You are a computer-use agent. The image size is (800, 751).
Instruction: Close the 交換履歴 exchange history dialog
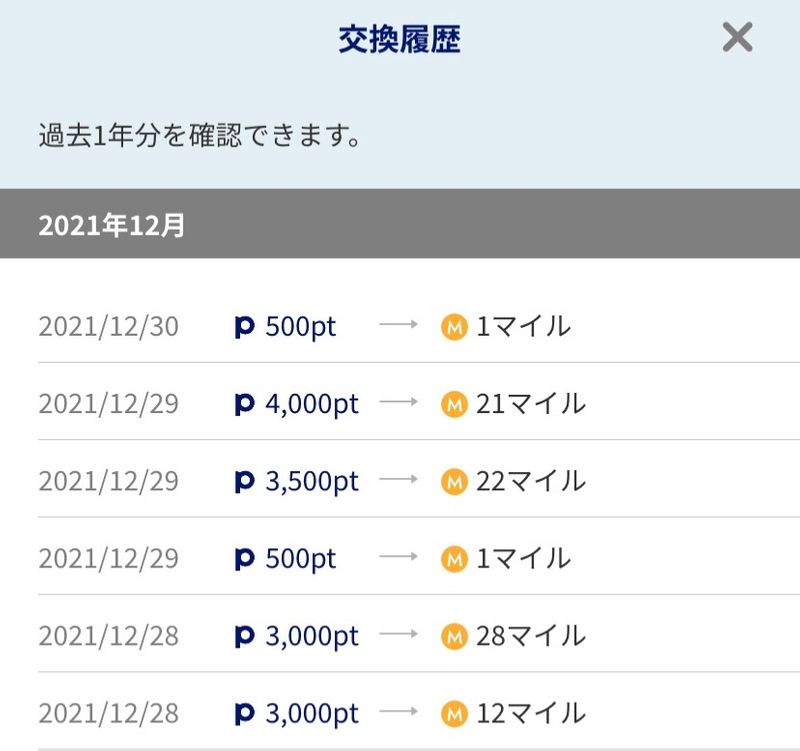(737, 38)
